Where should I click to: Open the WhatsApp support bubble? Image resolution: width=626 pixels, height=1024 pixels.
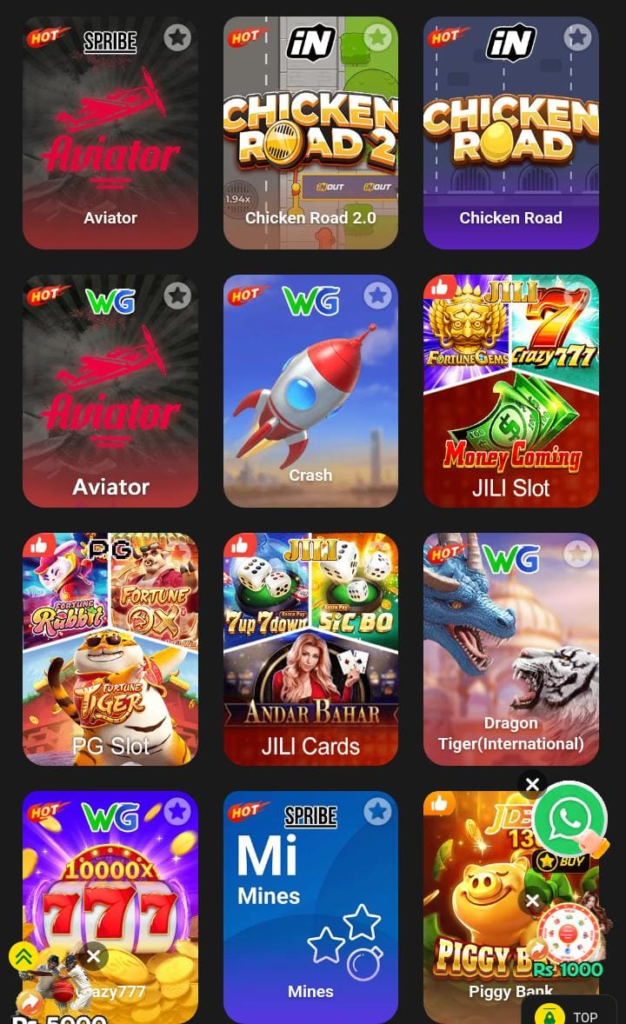click(569, 820)
